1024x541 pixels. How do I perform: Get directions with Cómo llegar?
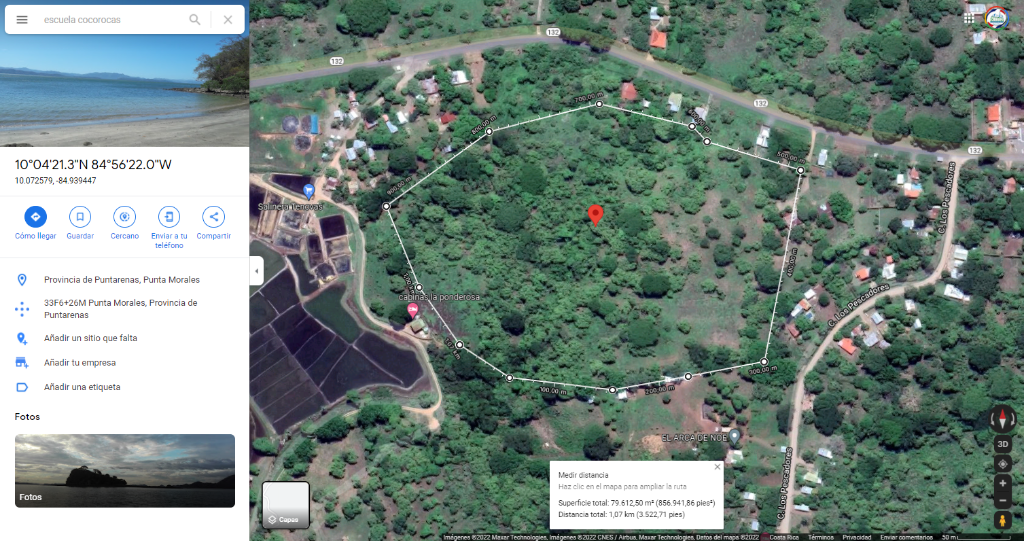point(35,223)
